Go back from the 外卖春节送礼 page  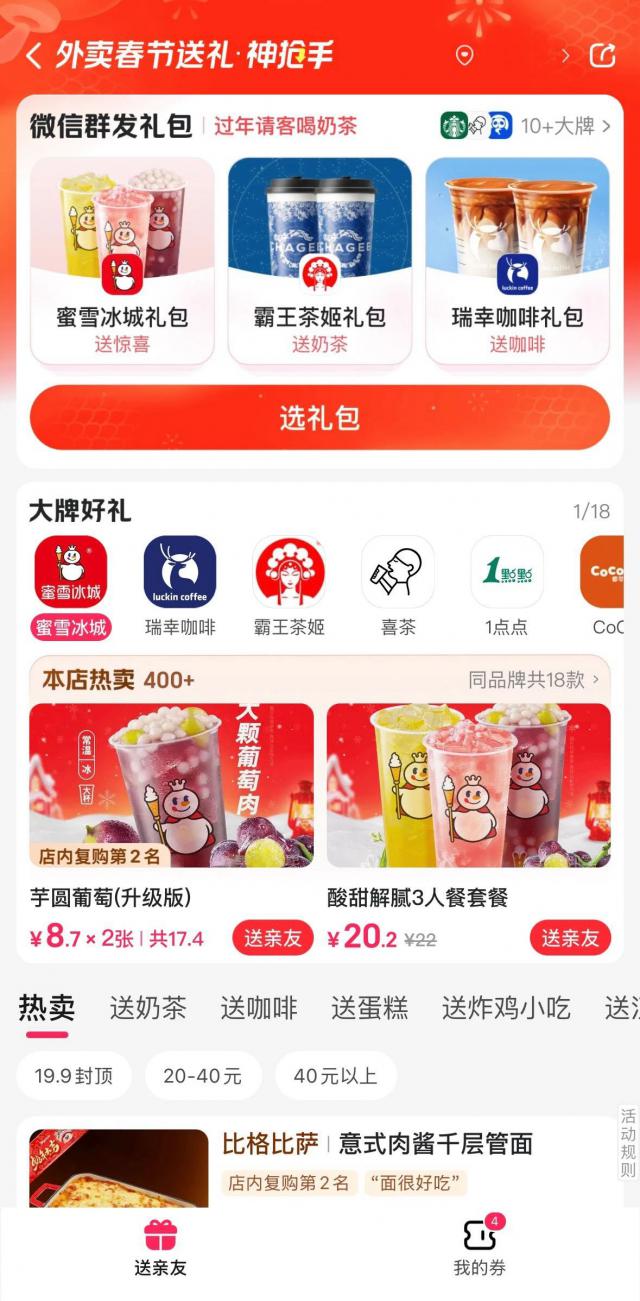pyautogui.click(x=33, y=56)
